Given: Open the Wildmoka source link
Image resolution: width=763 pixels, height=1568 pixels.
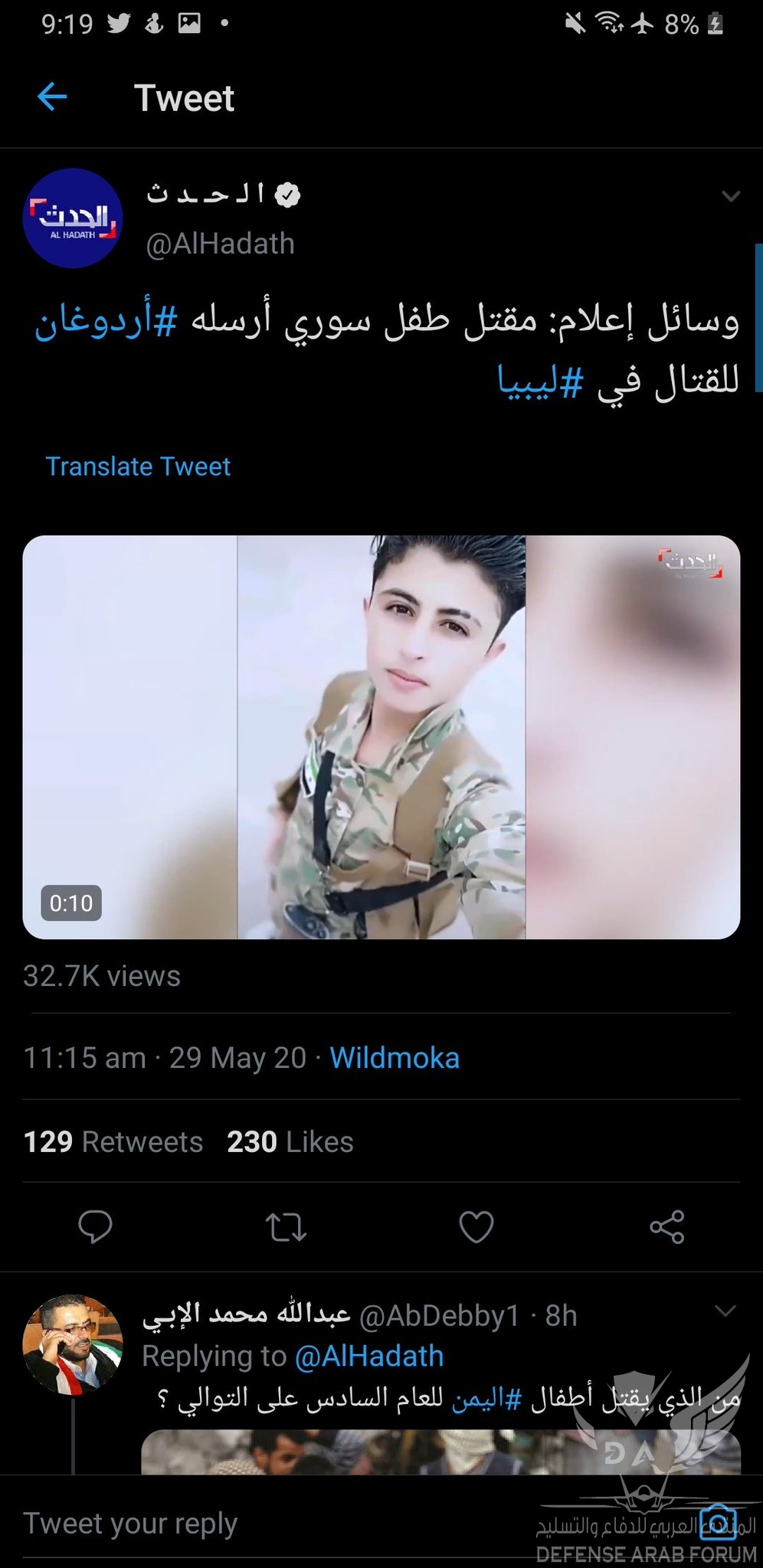Looking at the screenshot, I should point(394,1058).
